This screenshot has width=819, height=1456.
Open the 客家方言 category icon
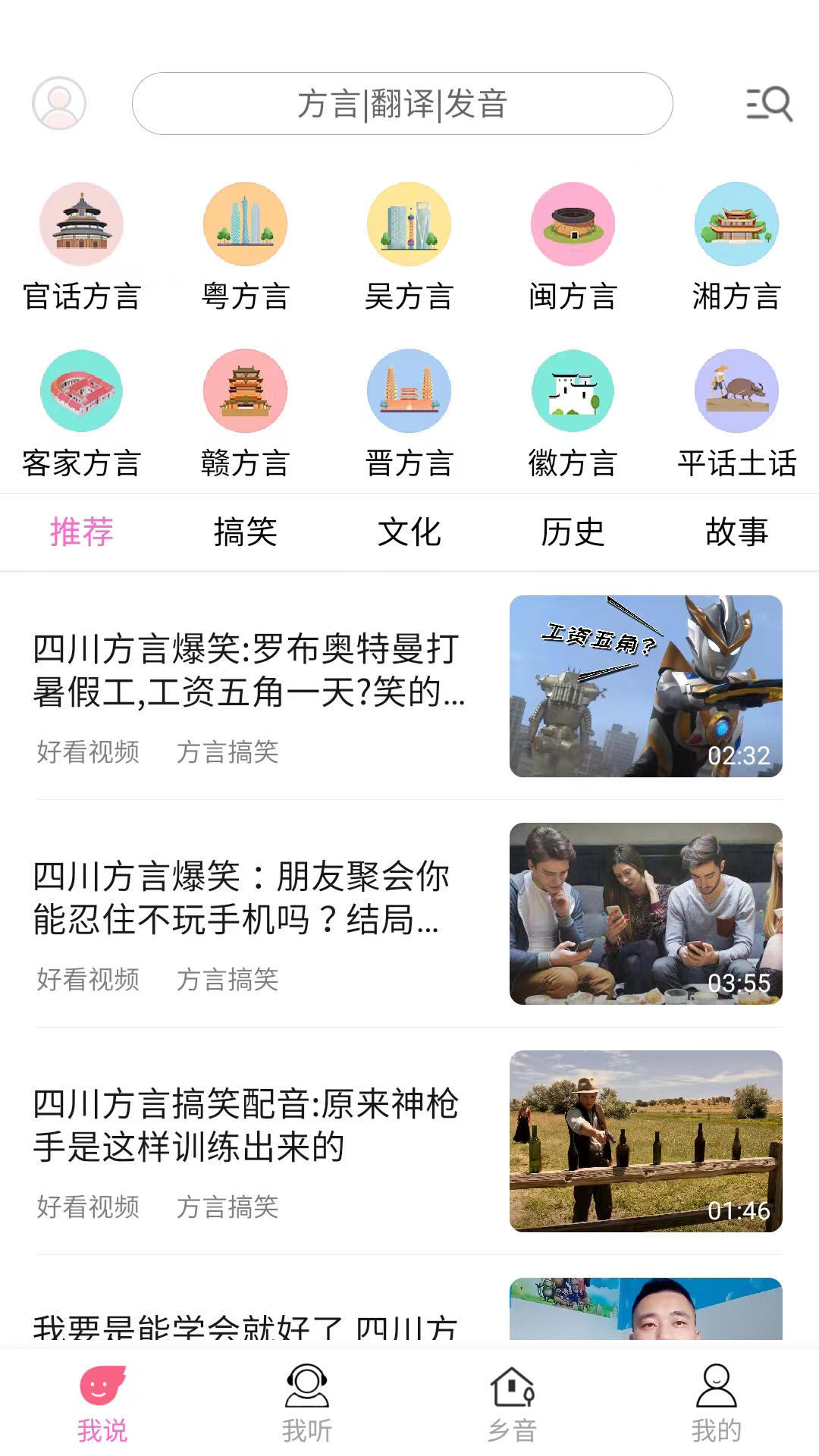(x=81, y=391)
